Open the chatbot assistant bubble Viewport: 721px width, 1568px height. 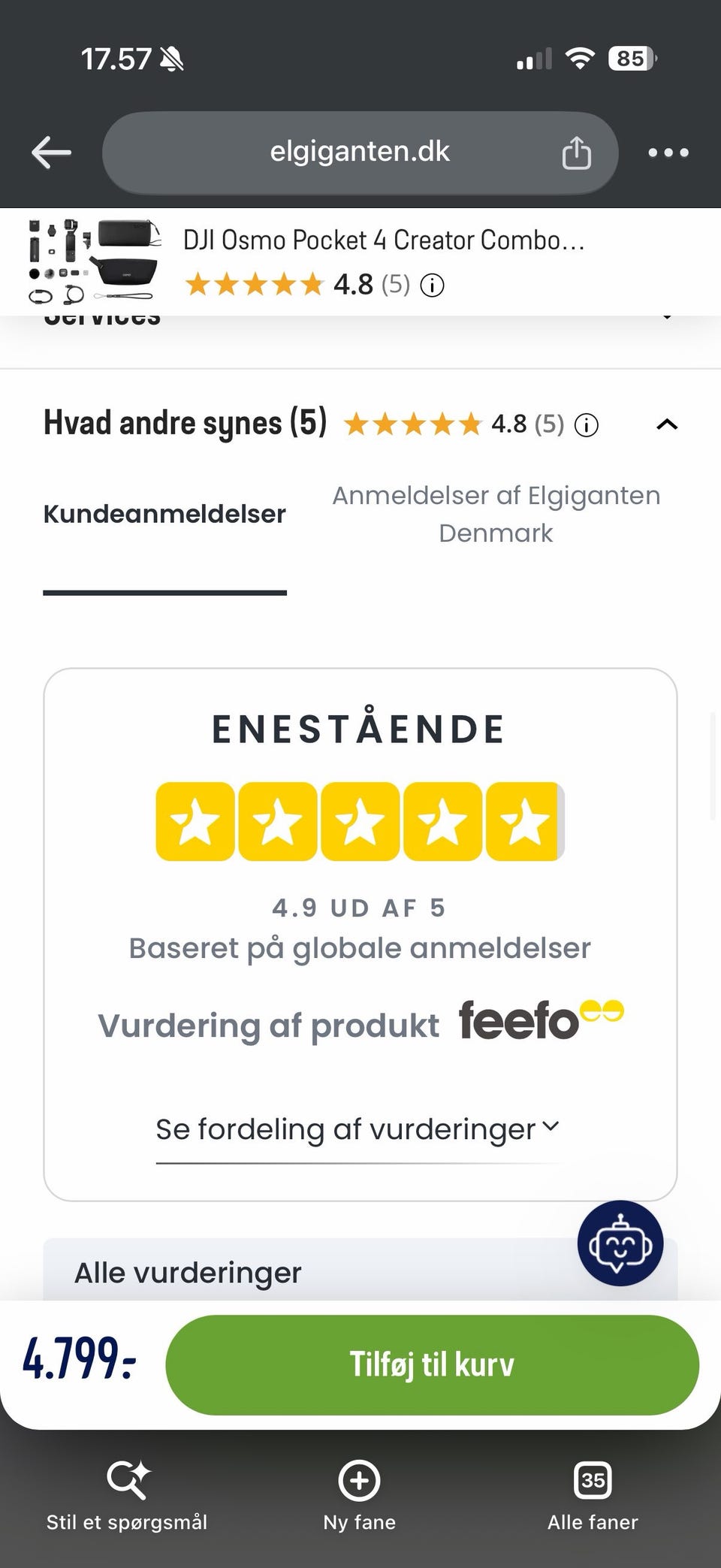620,1243
